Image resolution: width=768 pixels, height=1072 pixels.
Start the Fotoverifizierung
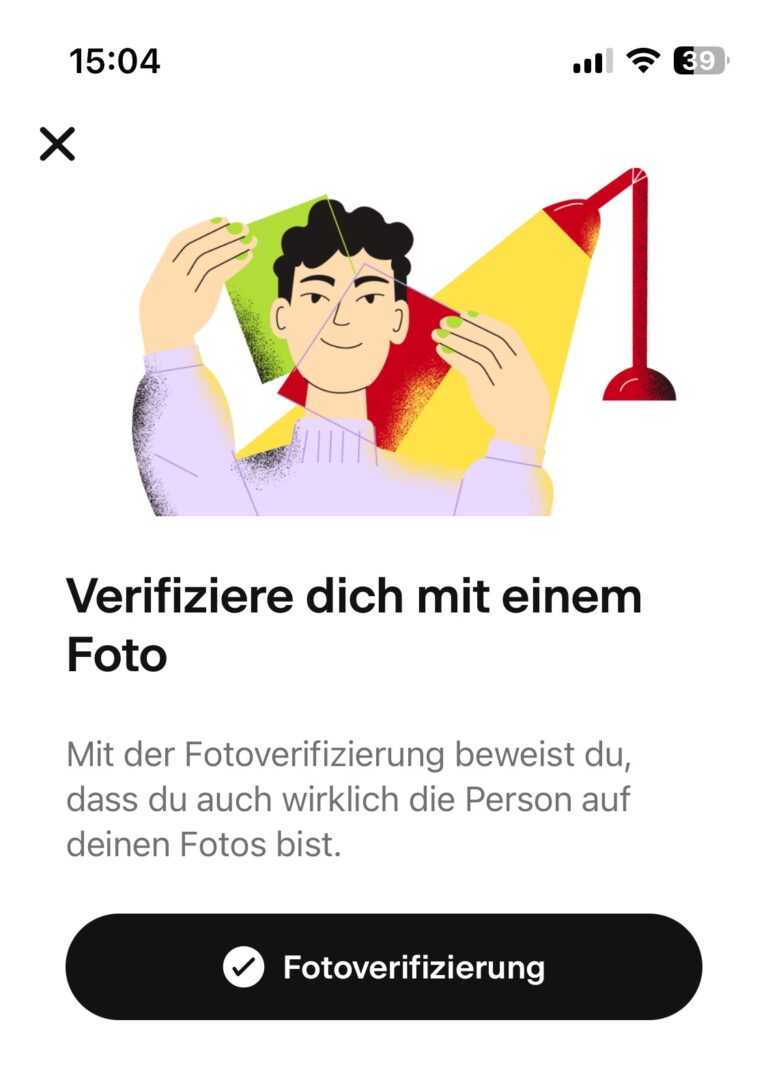click(384, 967)
